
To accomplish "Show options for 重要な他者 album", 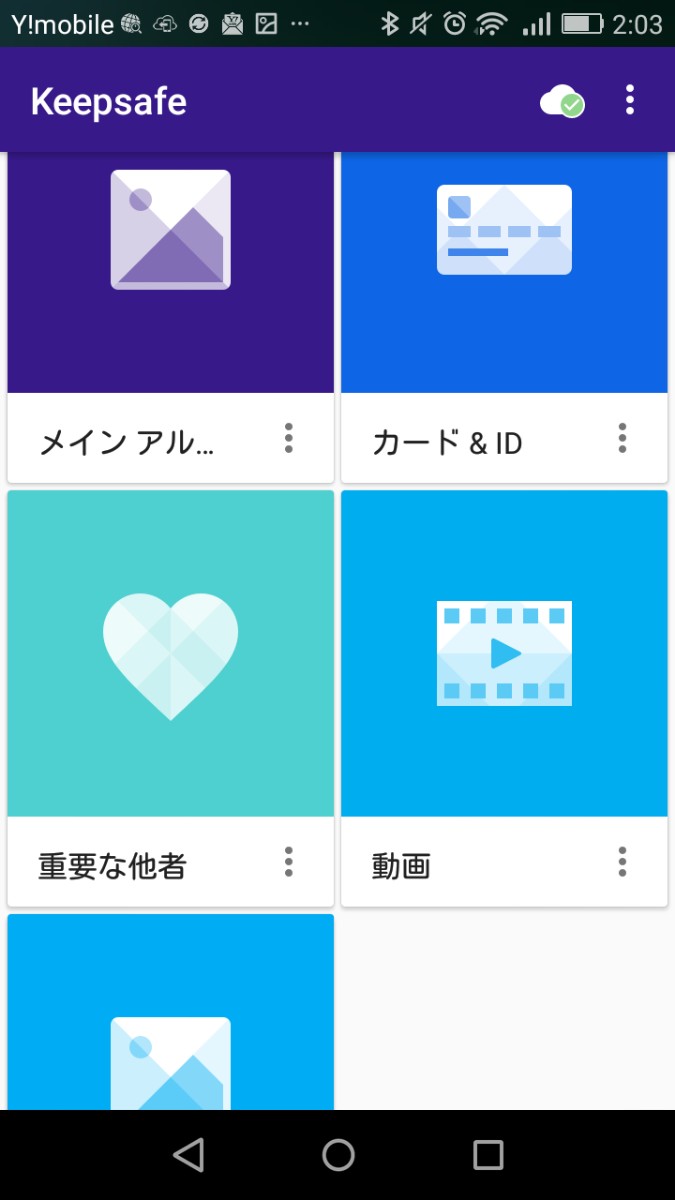I will point(289,862).
